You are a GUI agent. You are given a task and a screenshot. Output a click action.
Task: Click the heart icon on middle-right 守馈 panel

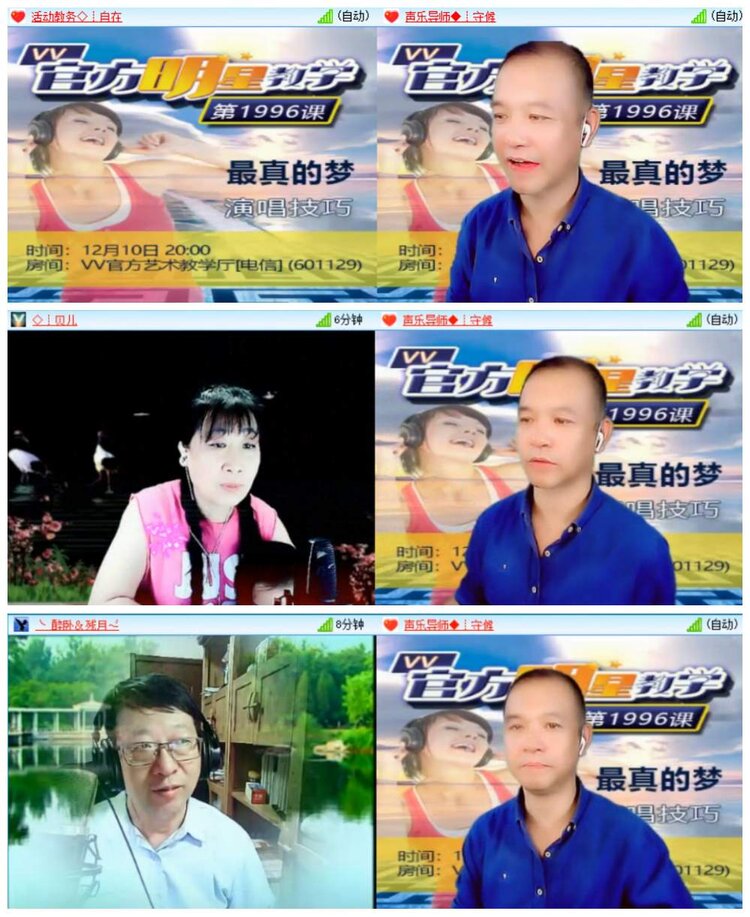pos(390,320)
